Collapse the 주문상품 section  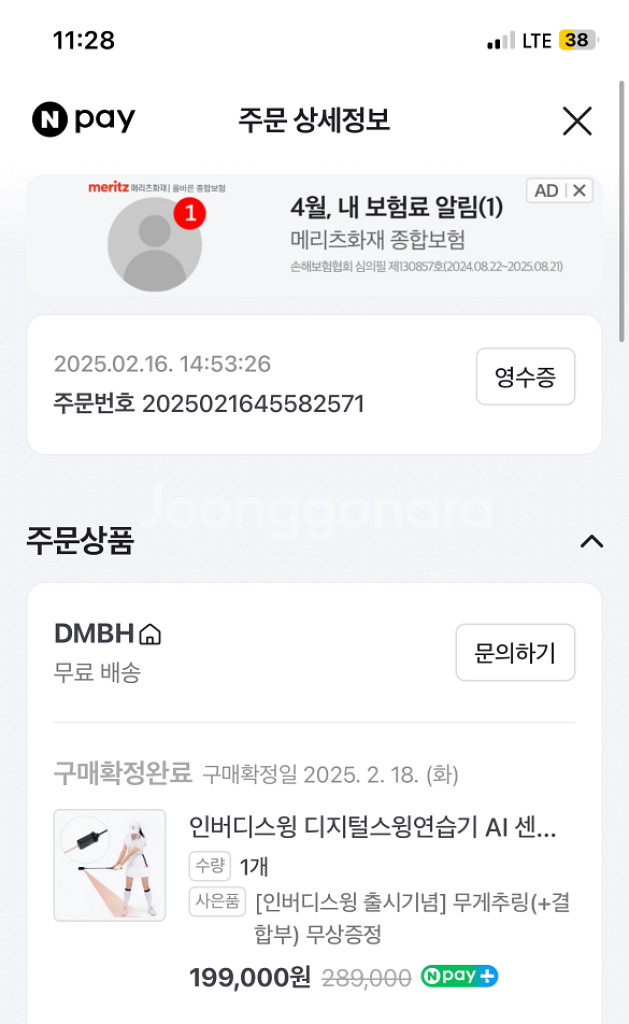click(x=591, y=541)
